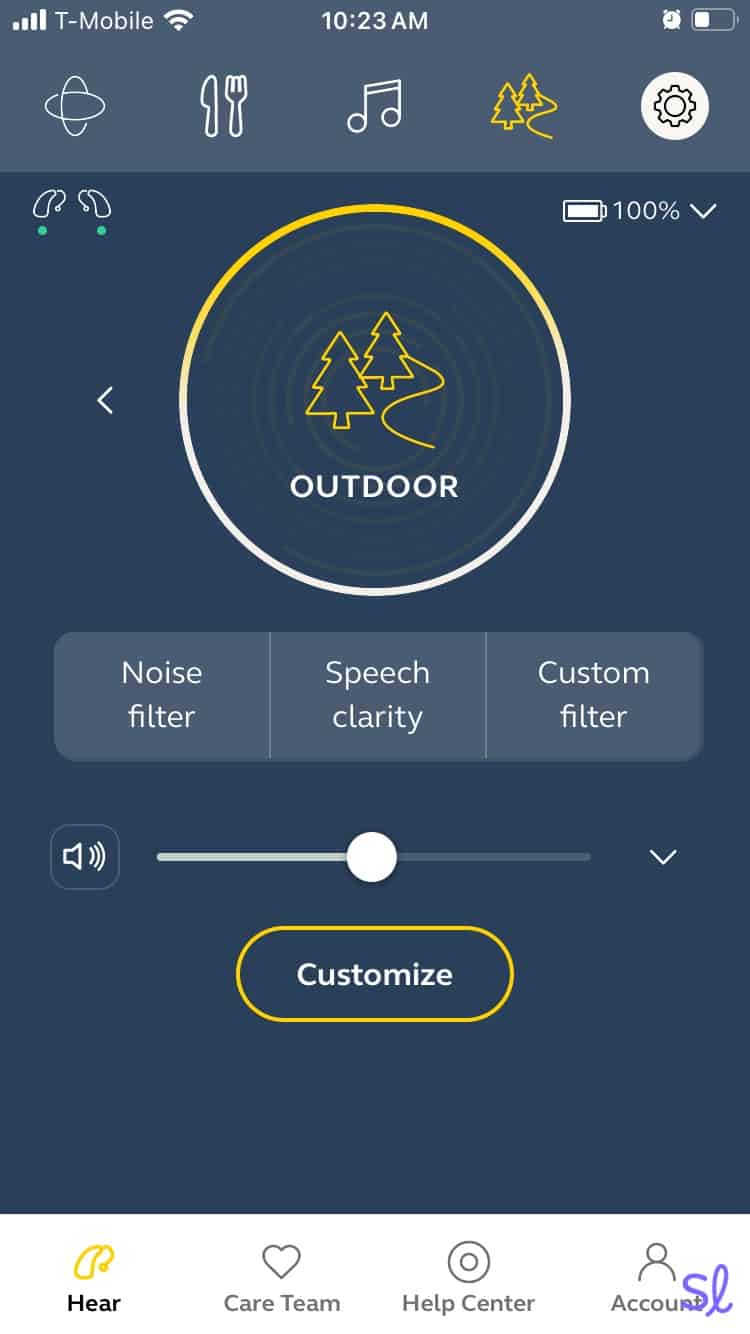Switch to the restaurant program
Image resolution: width=750 pixels, height=1334 pixels.
[x=222, y=106]
